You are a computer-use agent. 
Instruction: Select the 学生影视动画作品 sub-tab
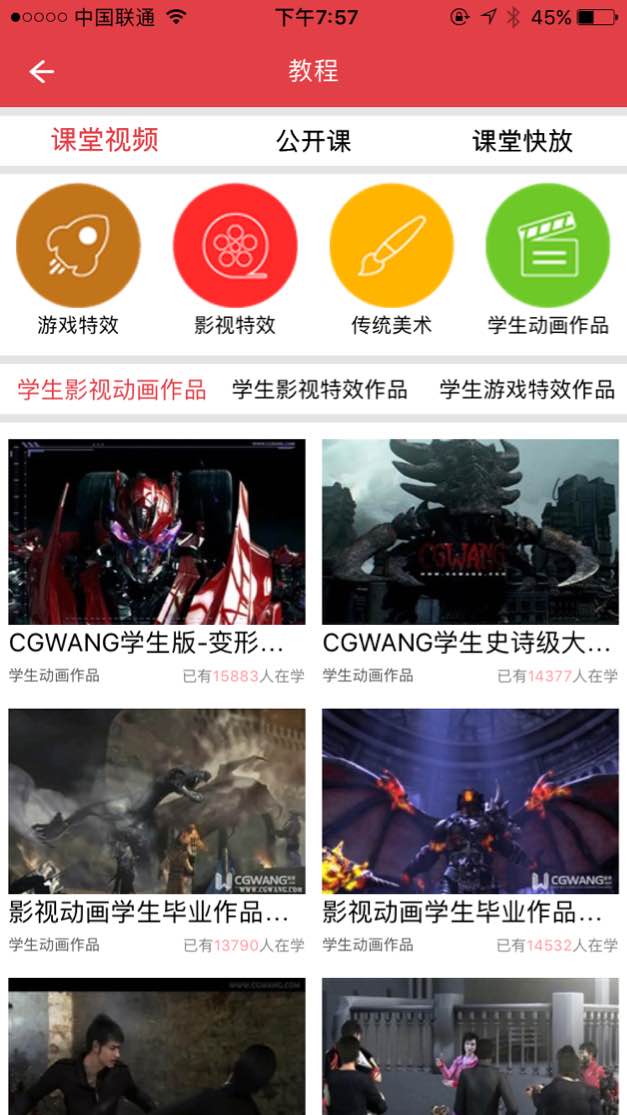point(112,390)
